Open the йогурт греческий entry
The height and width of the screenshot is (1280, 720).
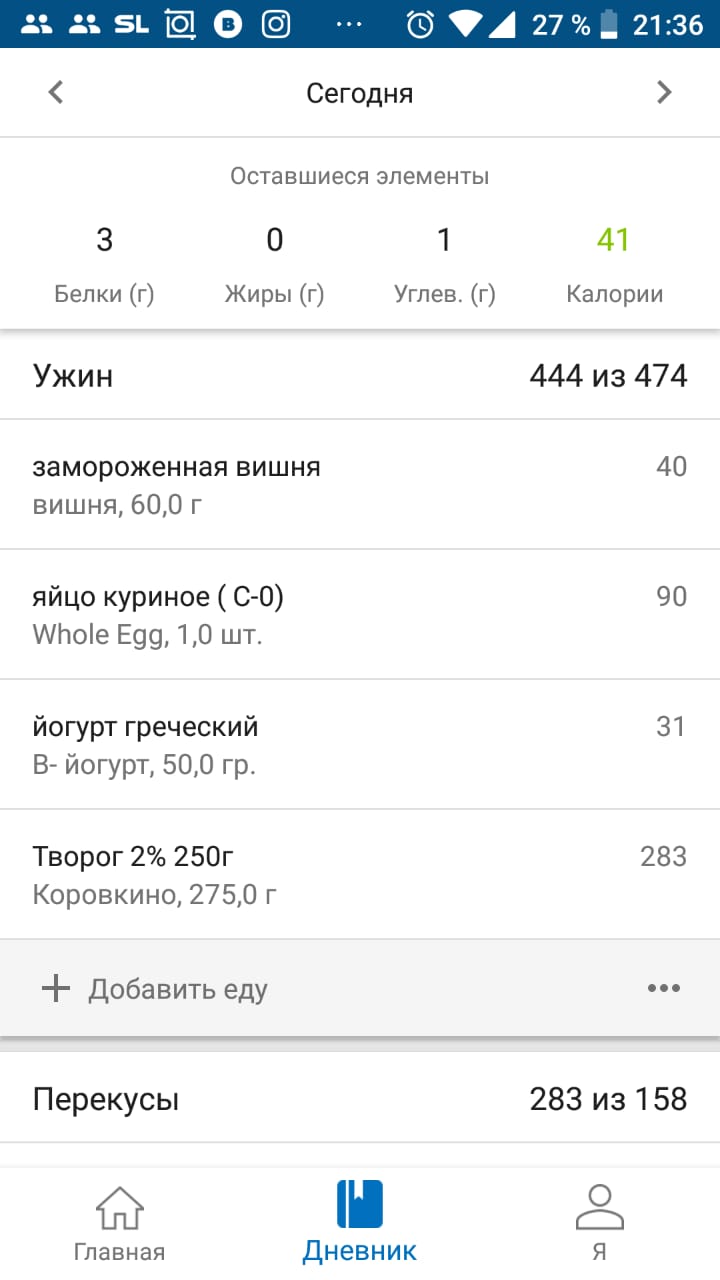pos(359,745)
